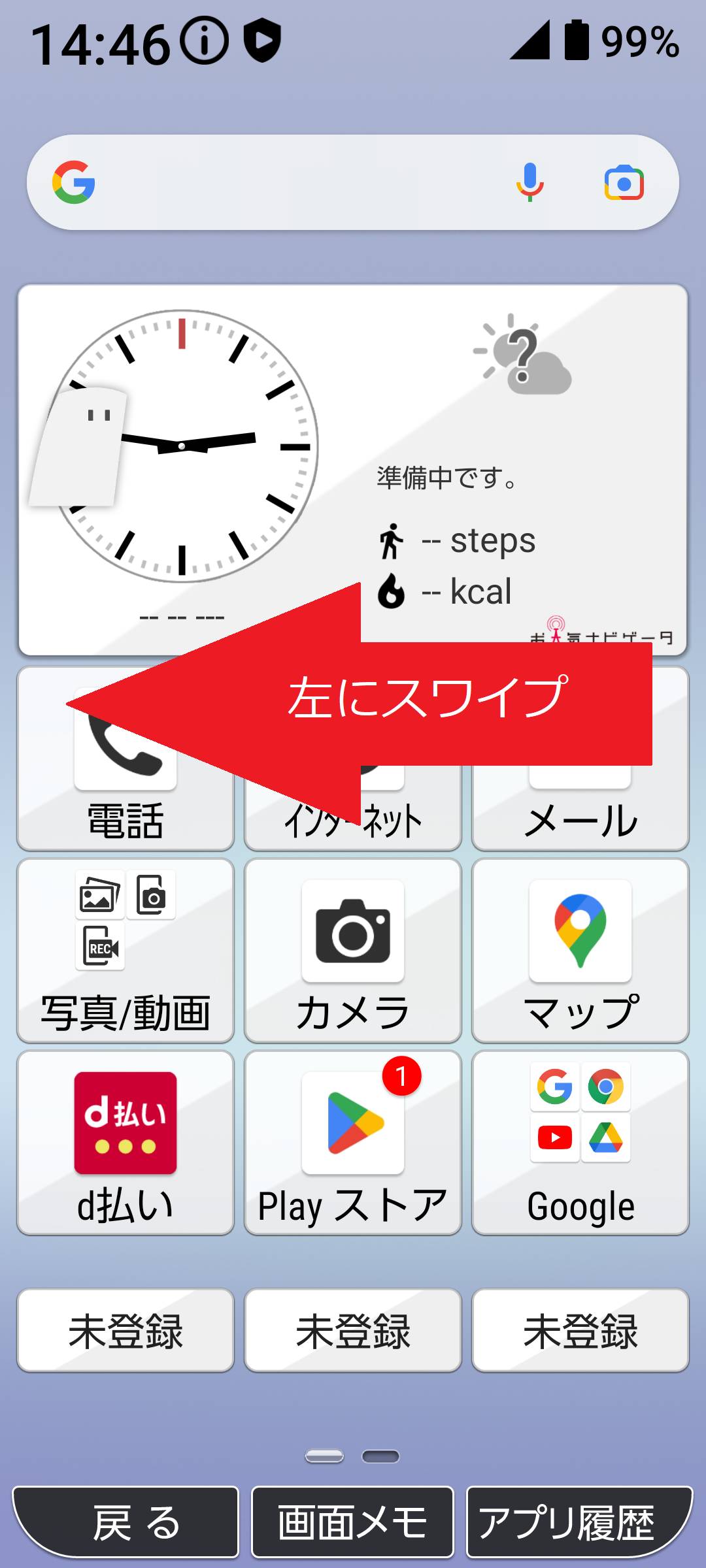Tap 画面メモ to capture the screen

coord(352,1522)
